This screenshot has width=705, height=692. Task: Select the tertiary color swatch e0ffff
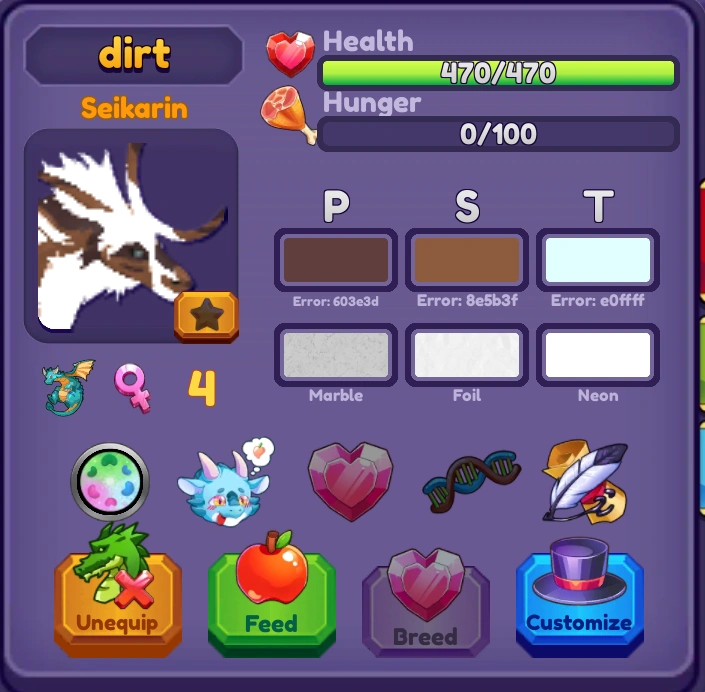pyautogui.click(x=598, y=260)
